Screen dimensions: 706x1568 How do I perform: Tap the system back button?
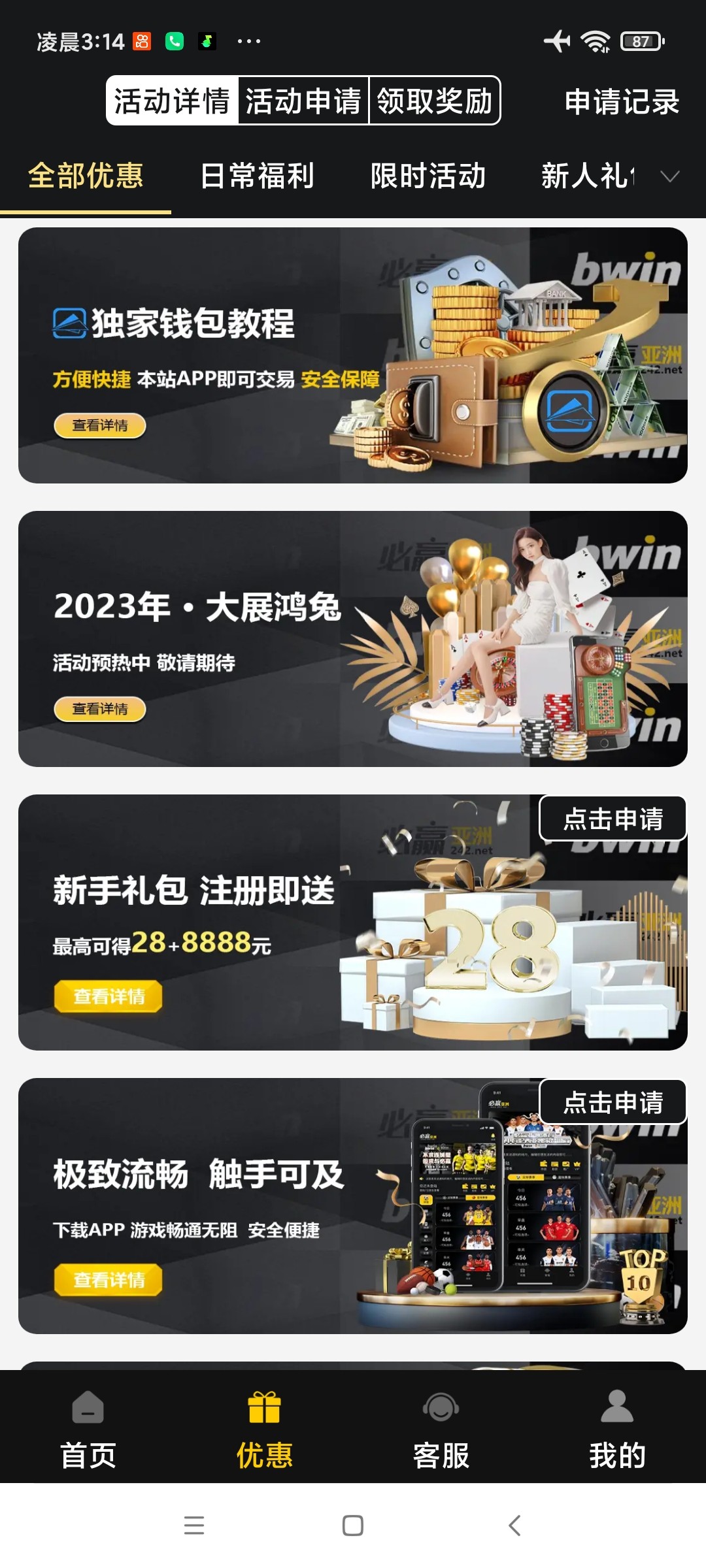(x=514, y=1526)
